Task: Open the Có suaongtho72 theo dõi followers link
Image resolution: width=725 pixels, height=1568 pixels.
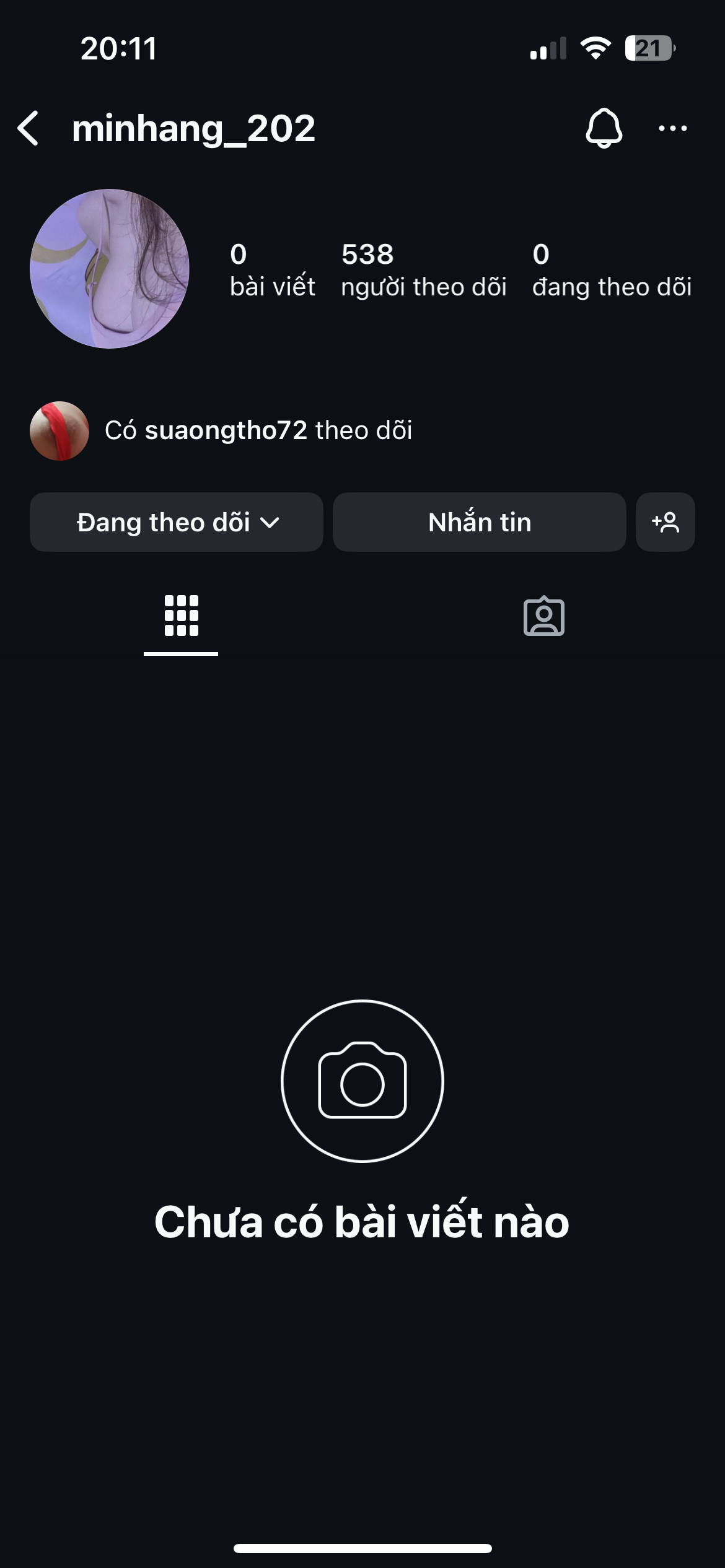Action: click(x=258, y=430)
